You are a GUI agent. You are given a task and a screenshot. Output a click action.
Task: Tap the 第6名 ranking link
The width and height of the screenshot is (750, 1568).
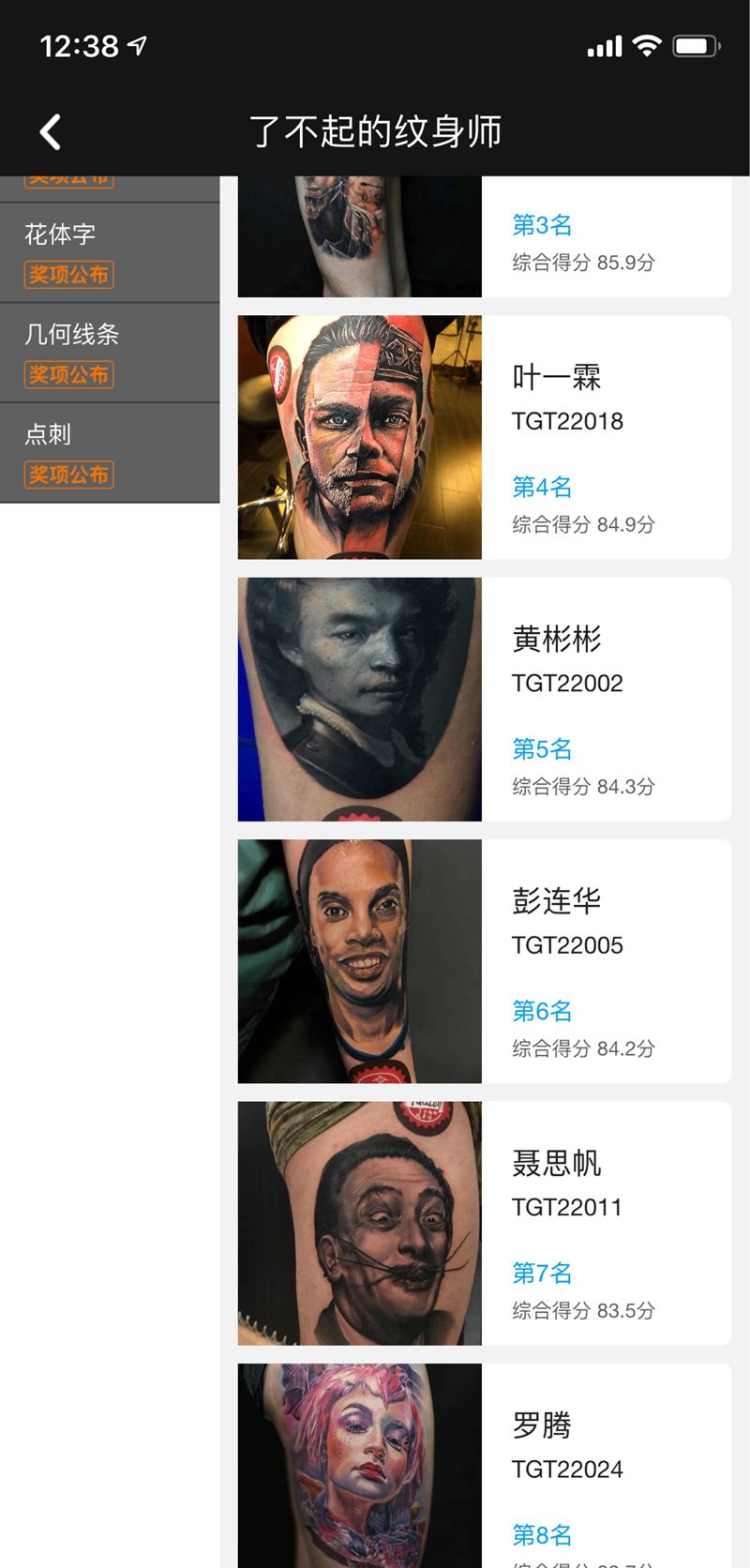pos(542,1011)
